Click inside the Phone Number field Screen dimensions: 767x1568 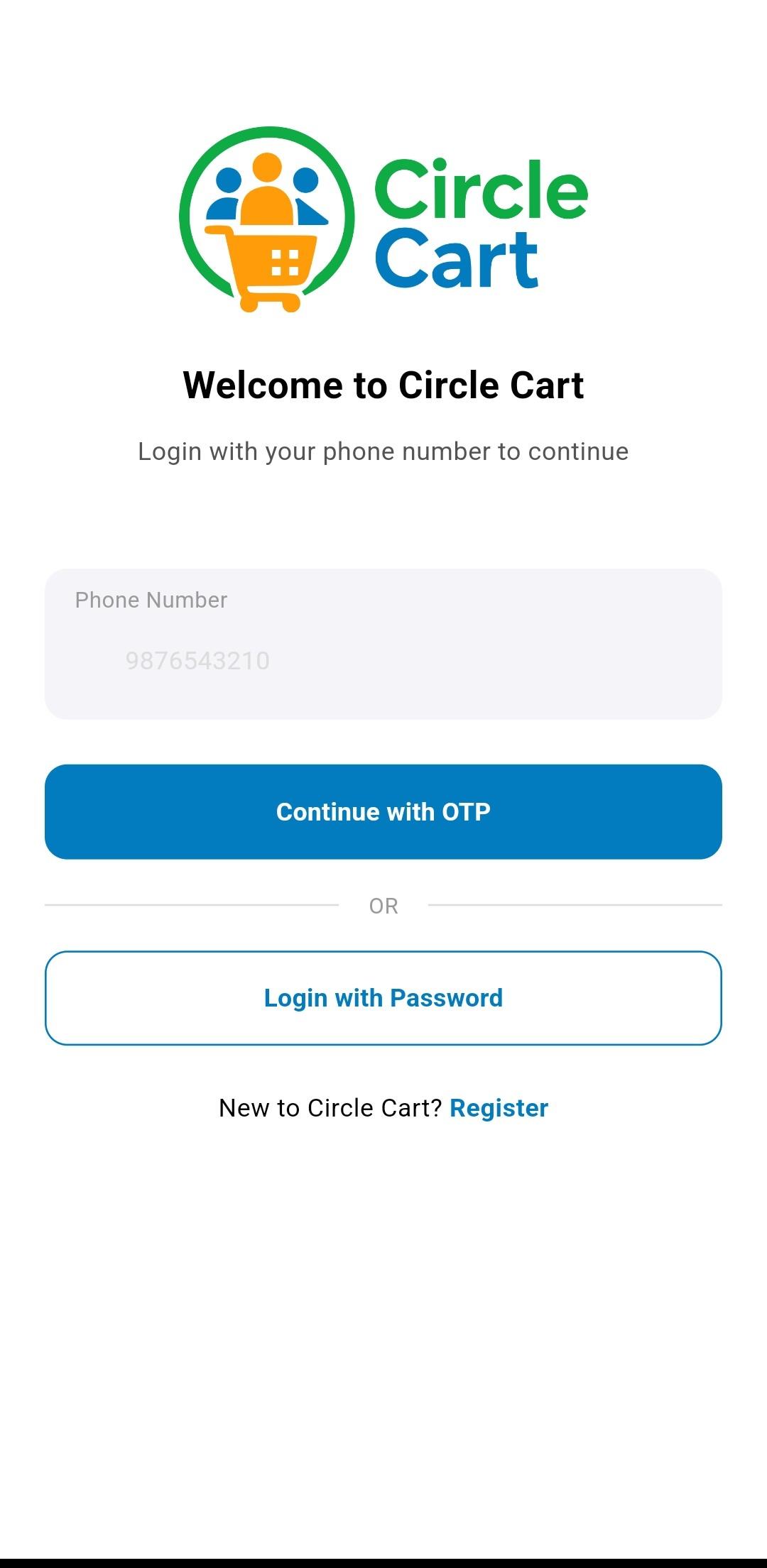click(x=383, y=660)
